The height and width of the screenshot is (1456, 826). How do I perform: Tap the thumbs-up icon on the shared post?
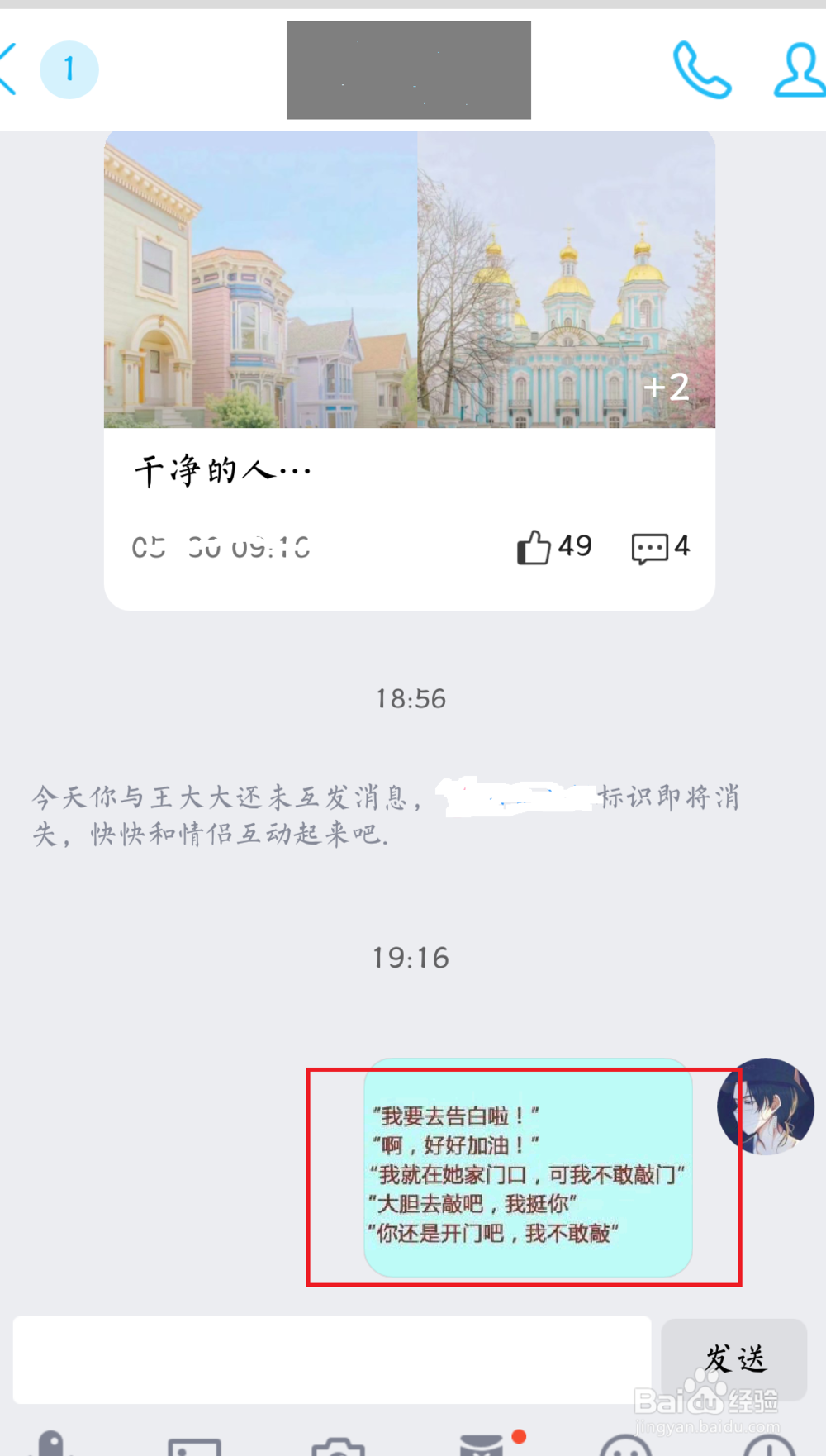click(x=533, y=546)
